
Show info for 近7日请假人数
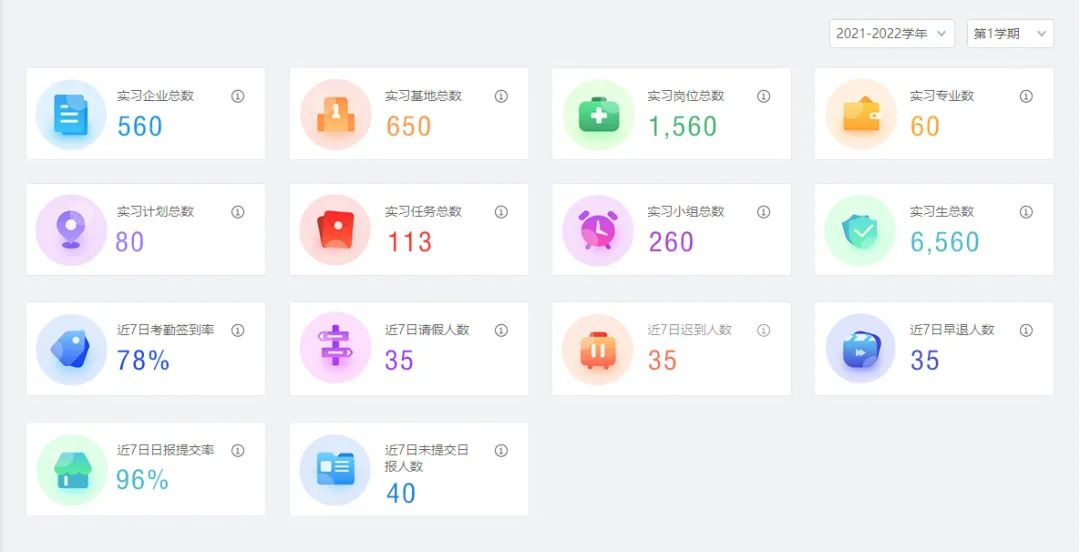(x=501, y=330)
